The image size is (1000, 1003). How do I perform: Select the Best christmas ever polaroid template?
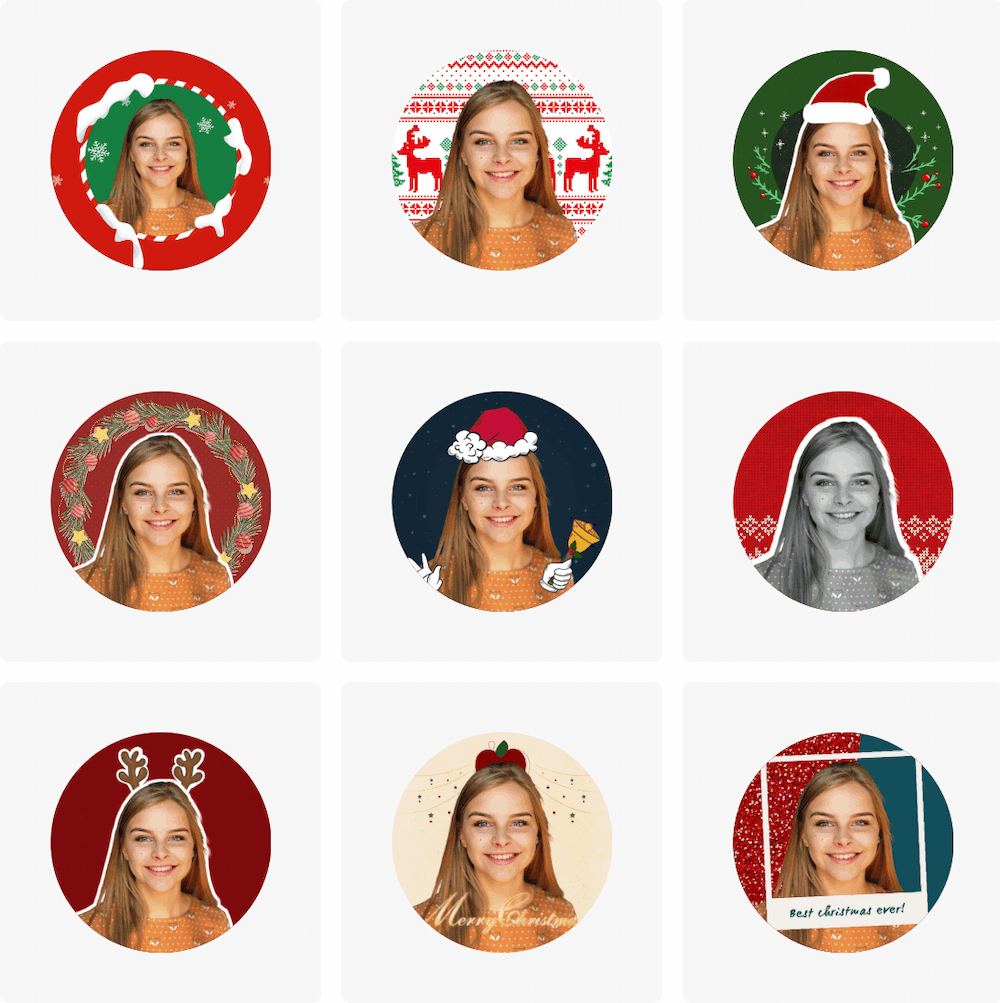842,842
